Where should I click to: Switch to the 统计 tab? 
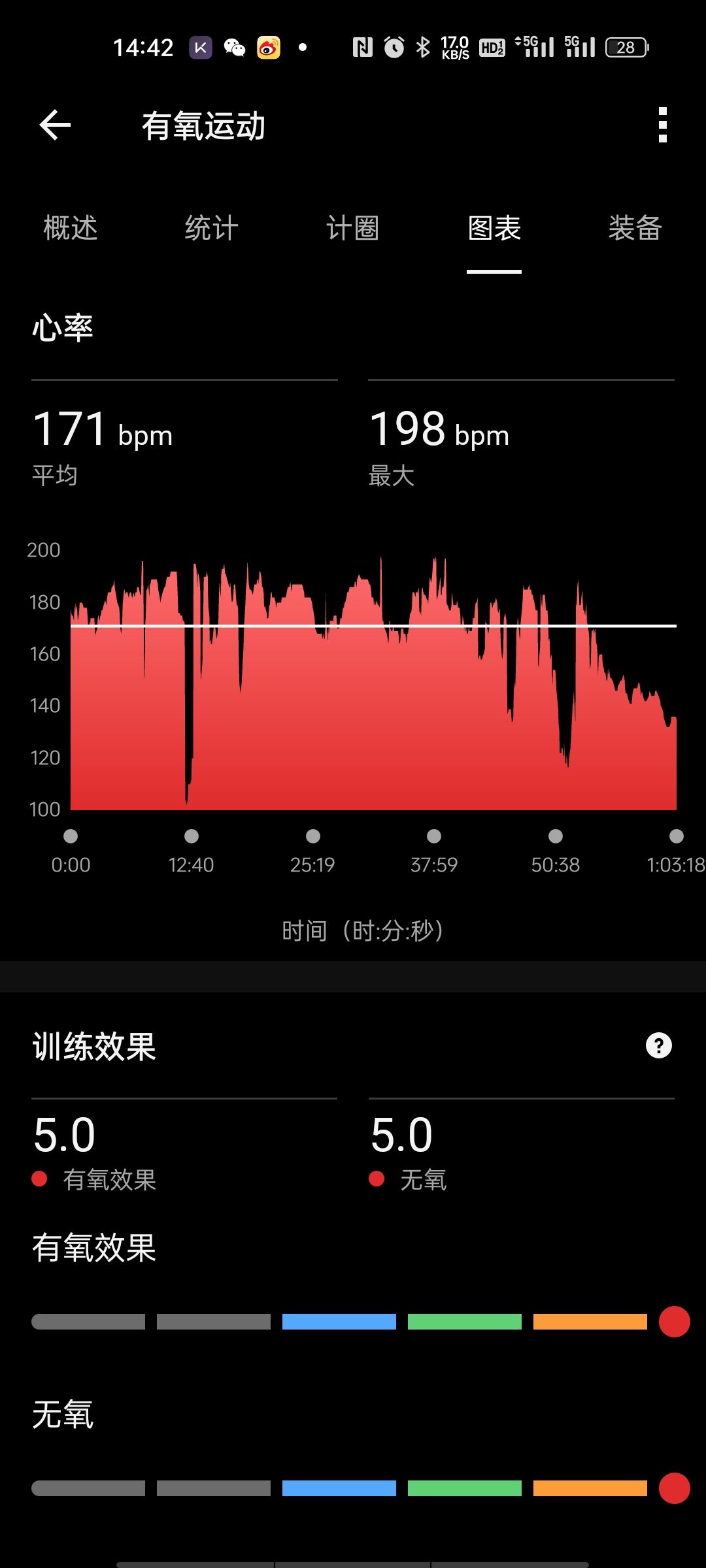coord(211,228)
